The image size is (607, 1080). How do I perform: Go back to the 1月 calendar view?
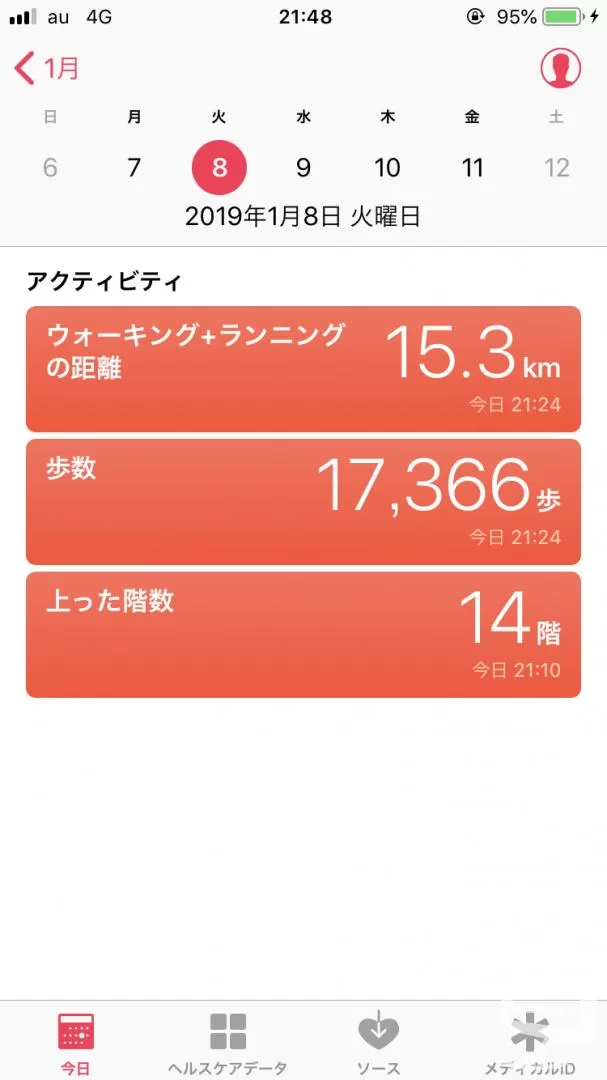pyautogui.click(x=46, y=69)
